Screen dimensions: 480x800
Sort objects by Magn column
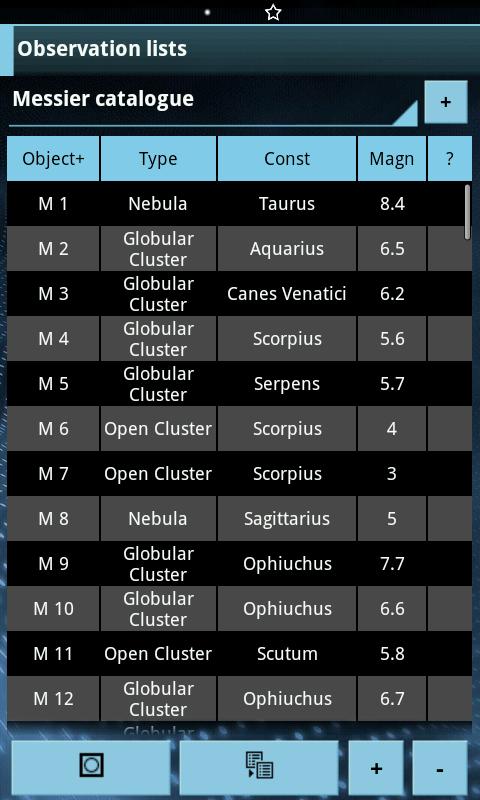pos(392,159)
